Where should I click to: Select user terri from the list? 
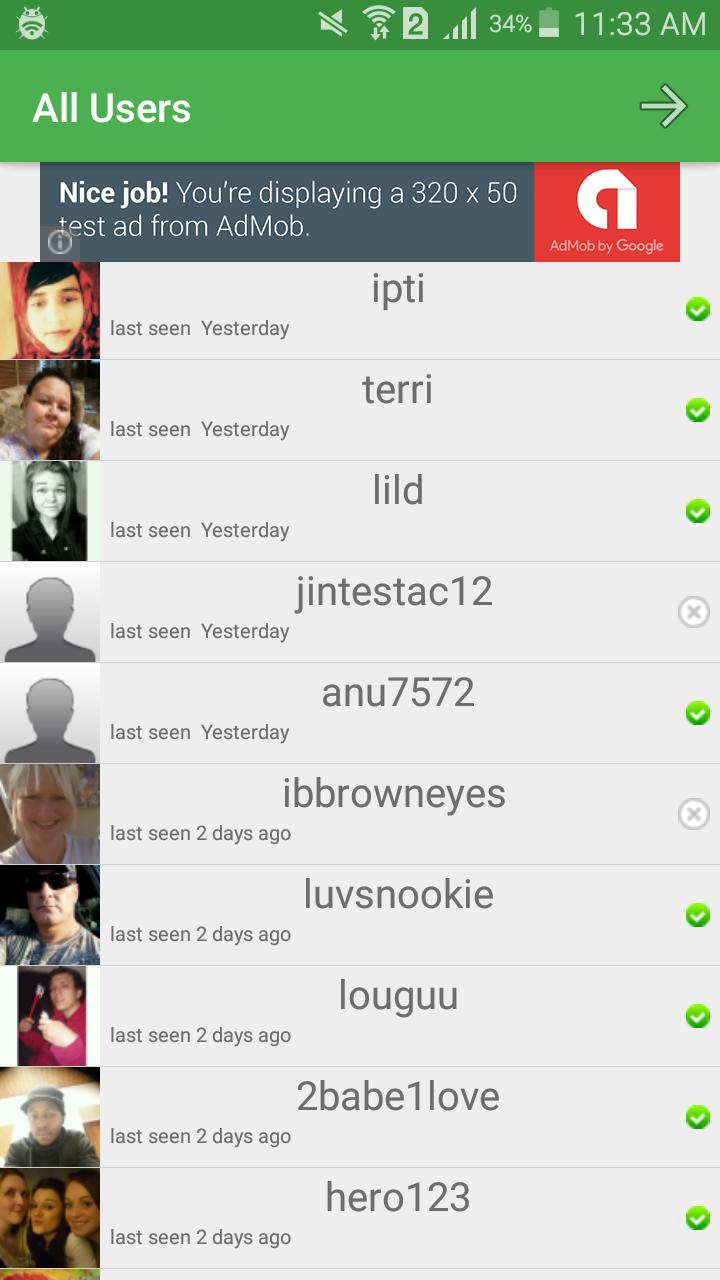click(397, 410)
